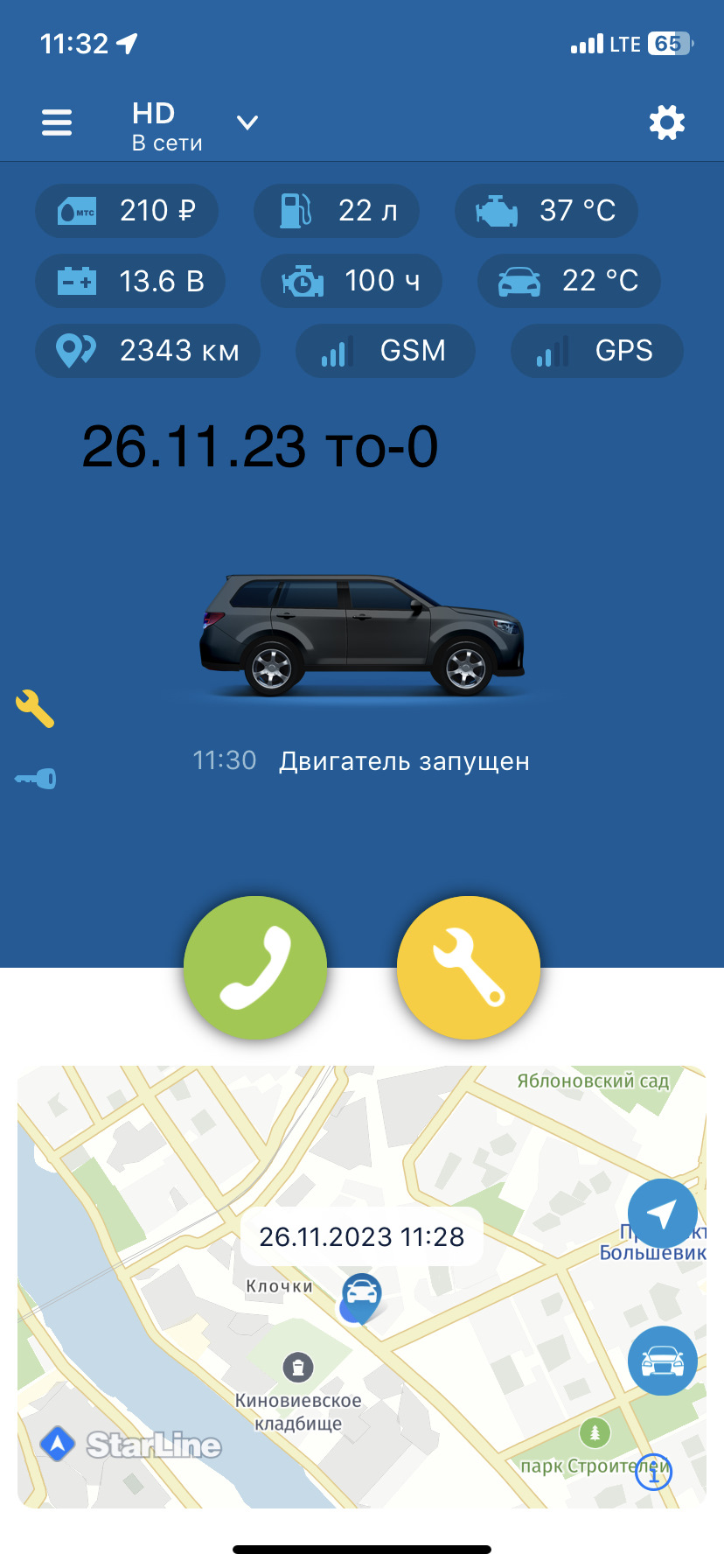Tap the 37 °C engine temperature chip
724x1568 pixels.
(546, 211)
